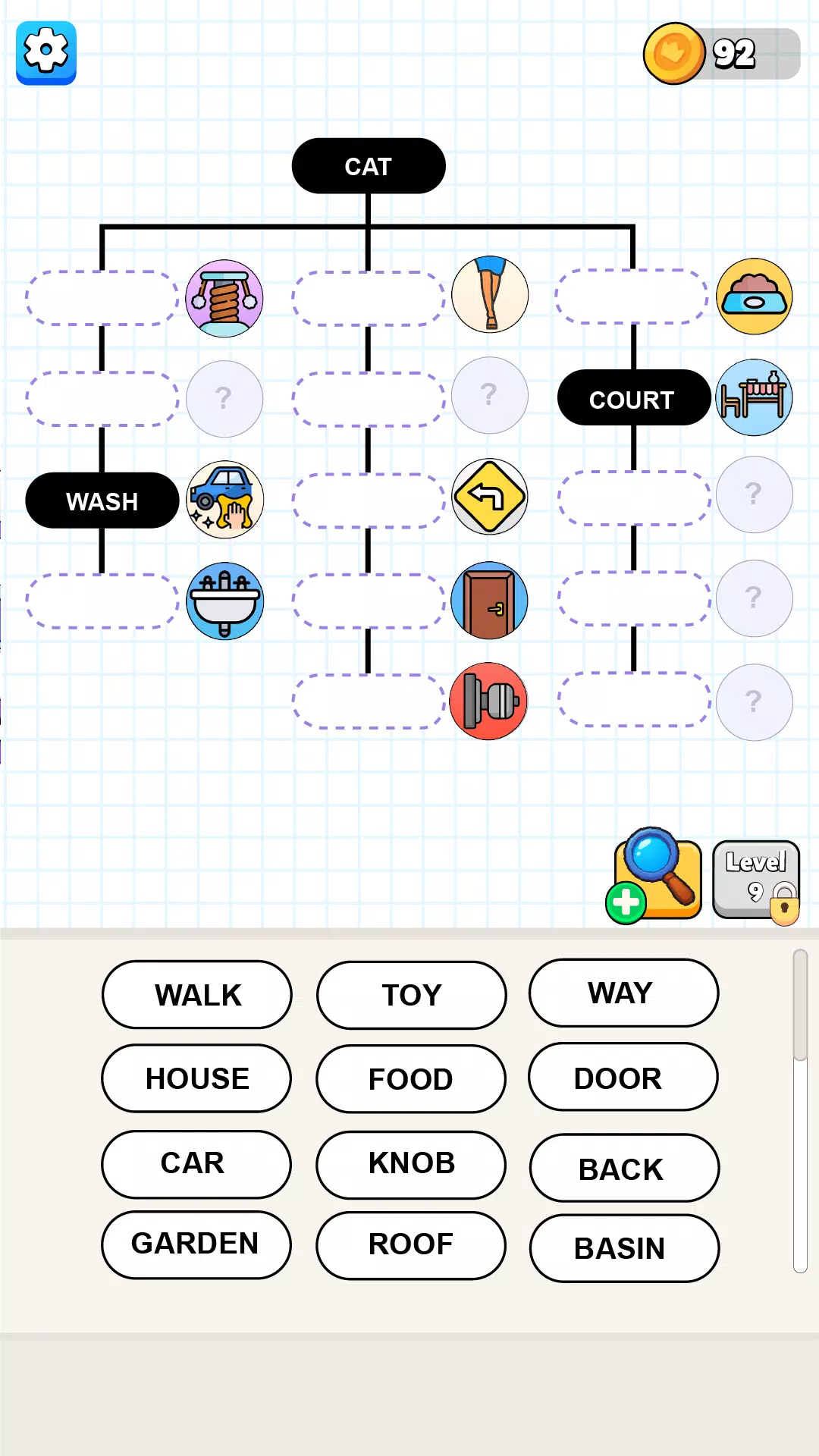Choose the FOOD word tile

point(410,1078)
